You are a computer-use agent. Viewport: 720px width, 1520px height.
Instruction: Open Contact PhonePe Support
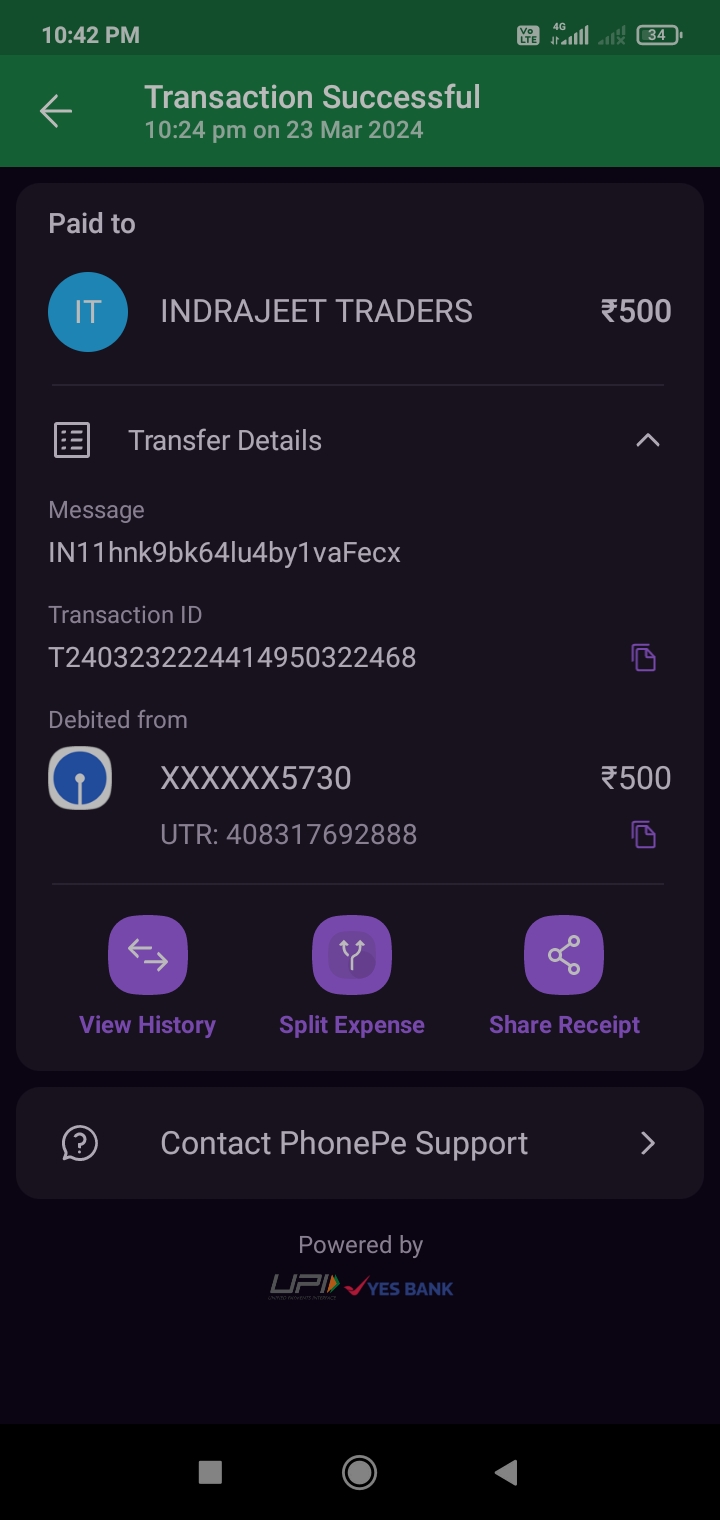pos(360,1143)
